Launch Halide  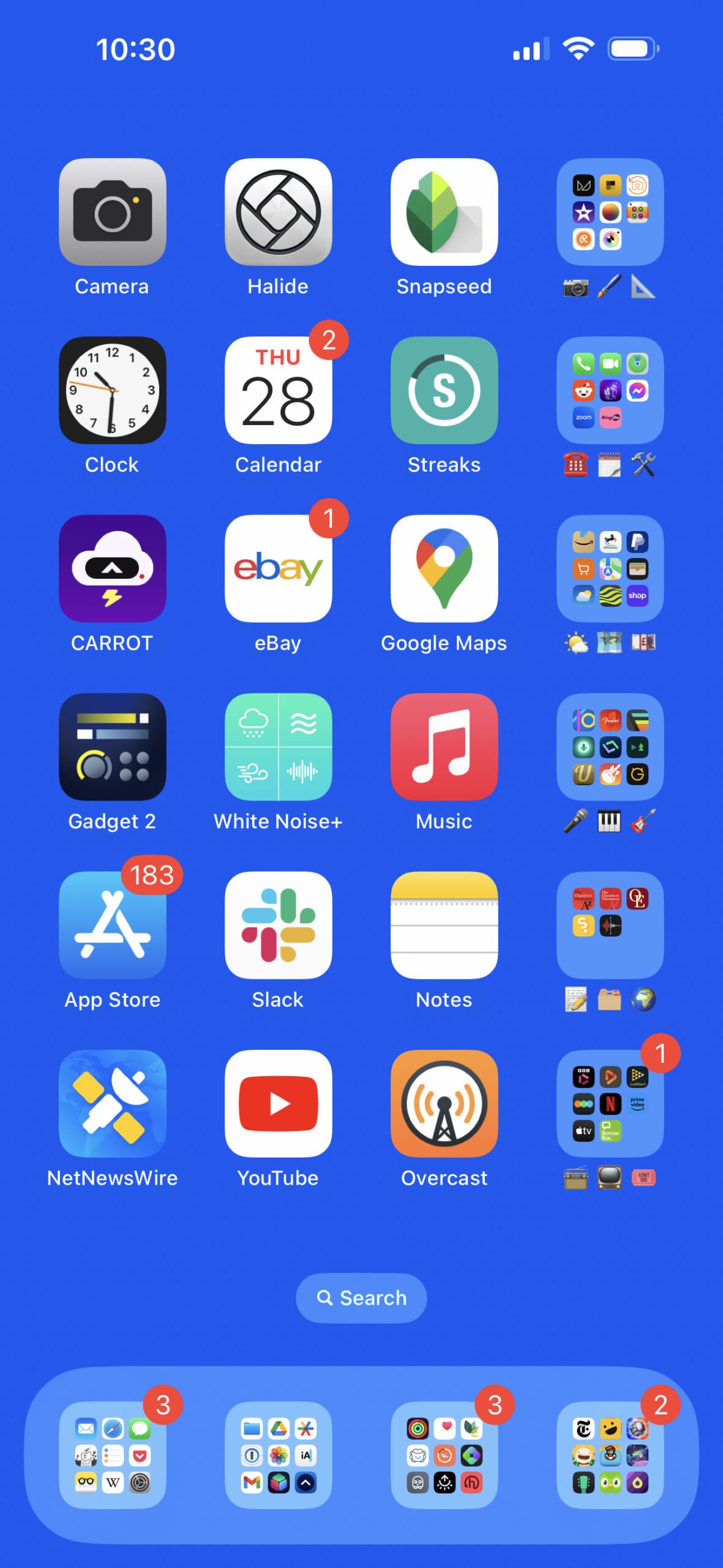pos(278,212)
